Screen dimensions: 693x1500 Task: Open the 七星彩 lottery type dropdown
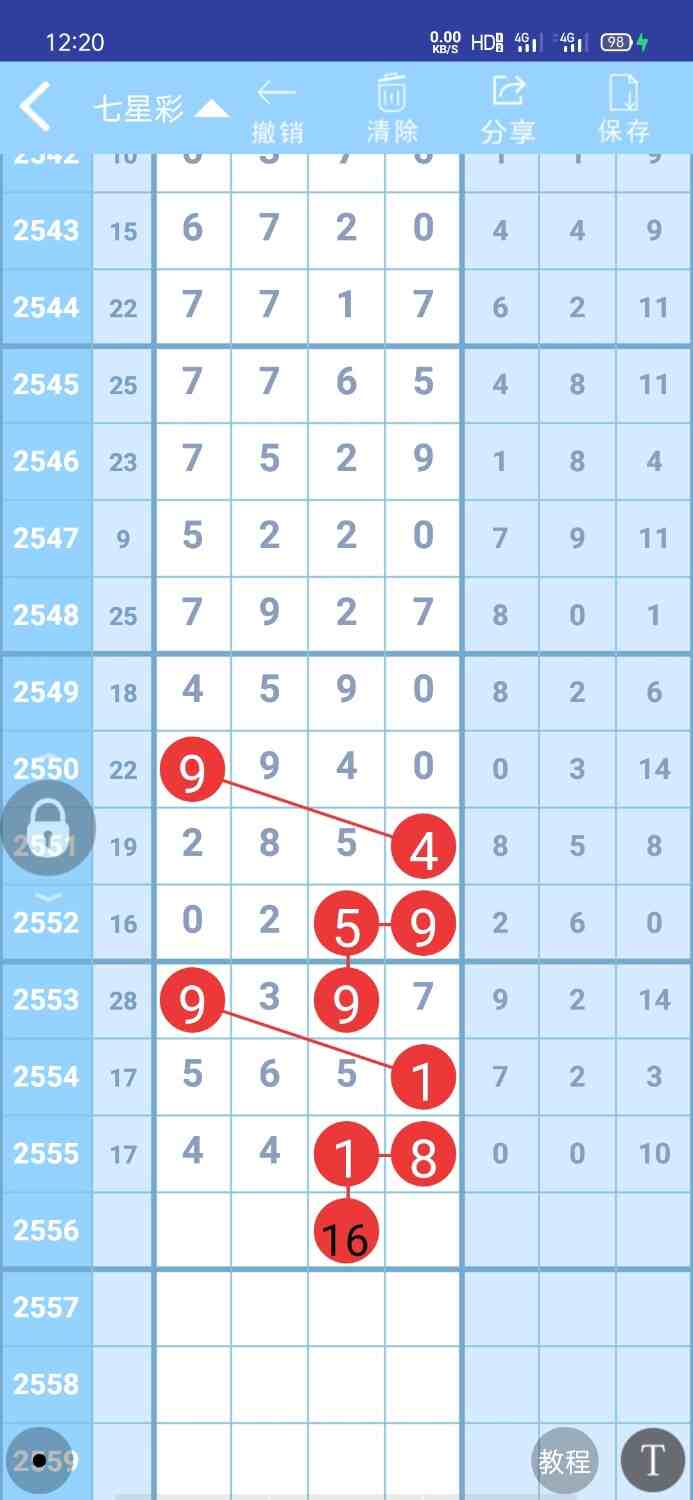coord(161,108)
